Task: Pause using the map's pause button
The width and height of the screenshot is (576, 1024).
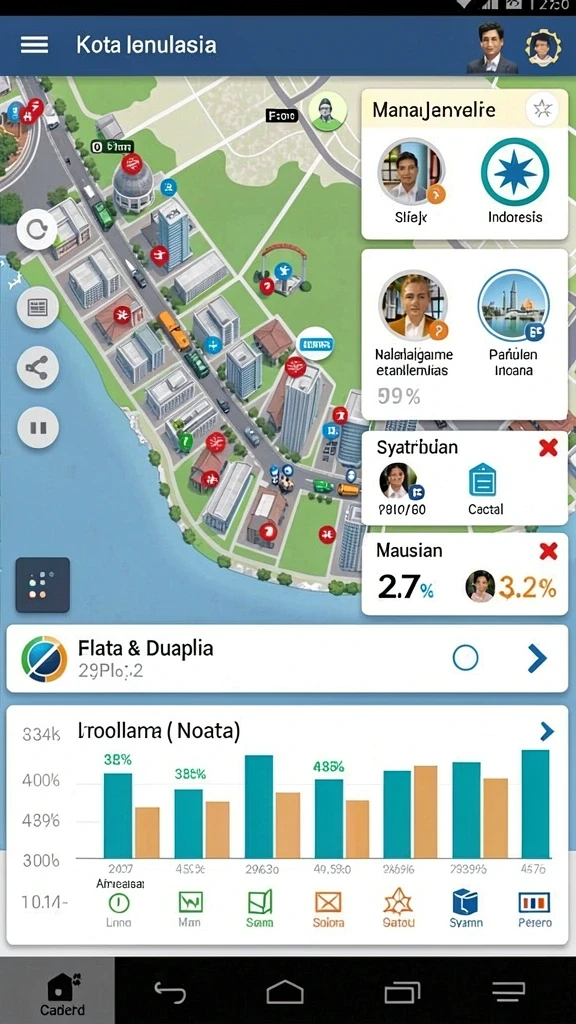Action: 38,428
